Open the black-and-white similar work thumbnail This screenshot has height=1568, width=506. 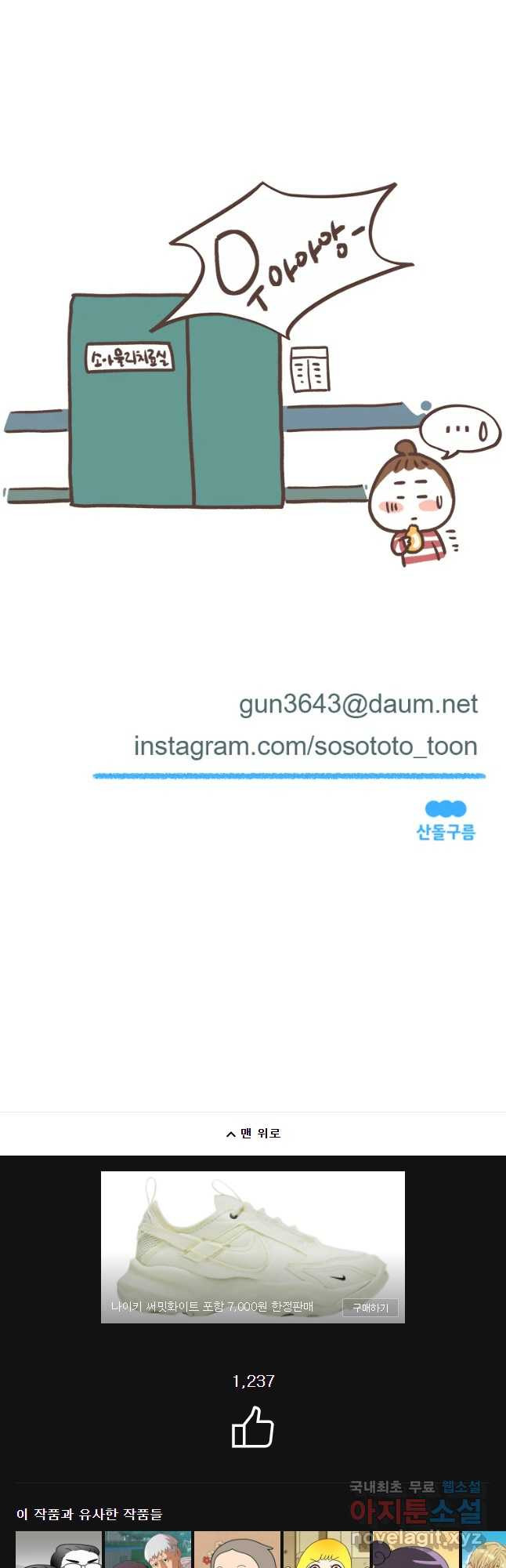59,1550
